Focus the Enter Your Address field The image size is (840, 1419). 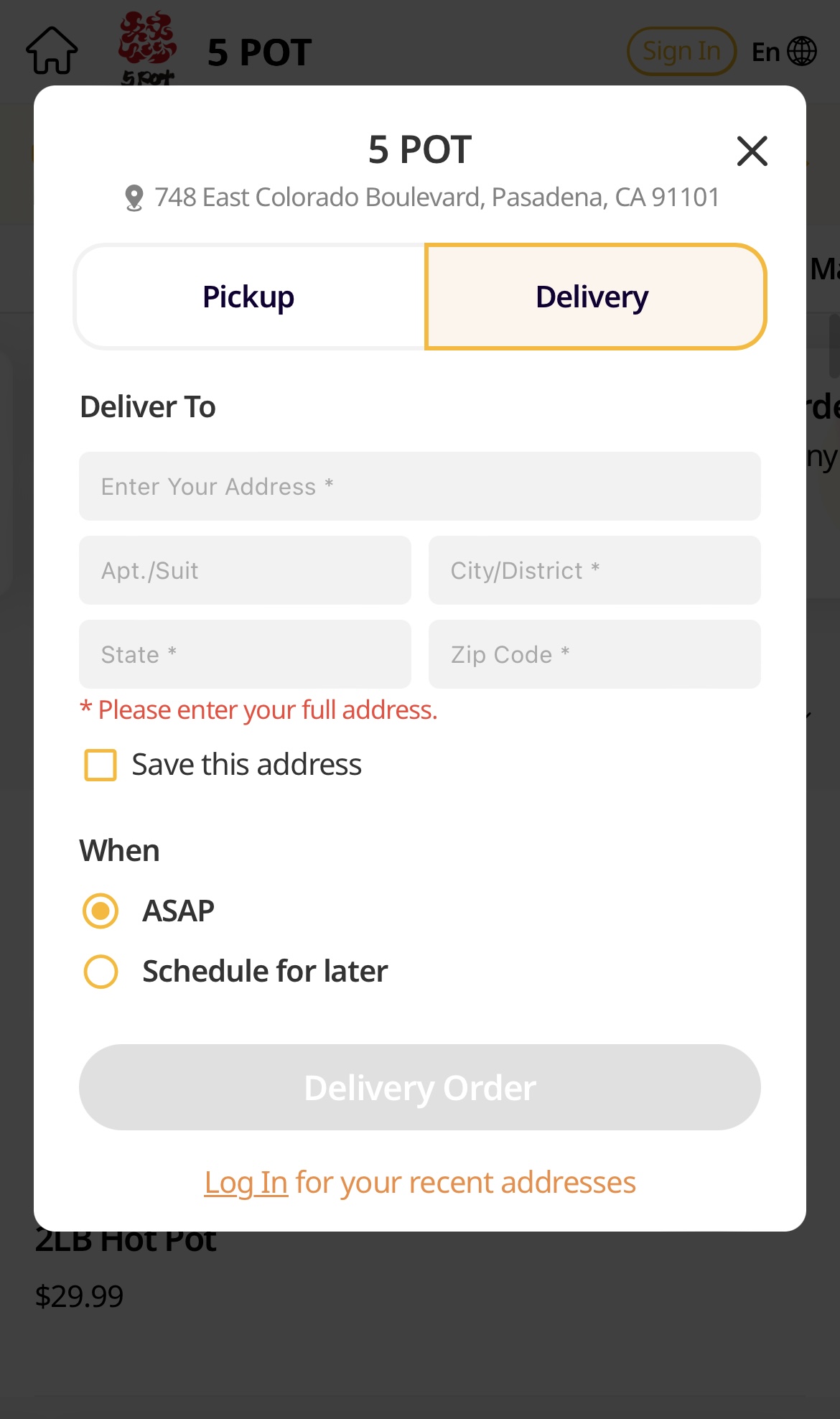point(419,486)
